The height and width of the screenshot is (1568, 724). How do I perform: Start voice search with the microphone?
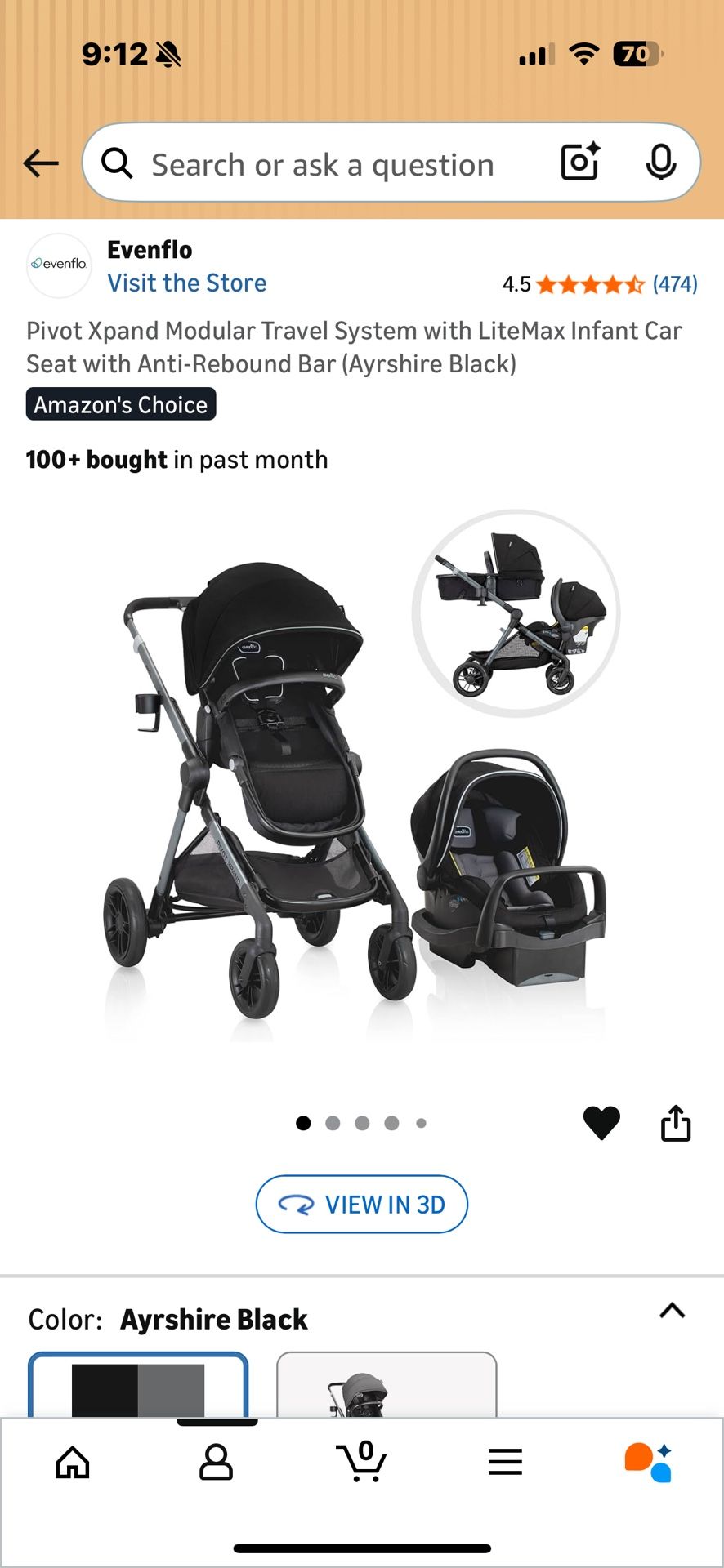click(x=660, y=162)
